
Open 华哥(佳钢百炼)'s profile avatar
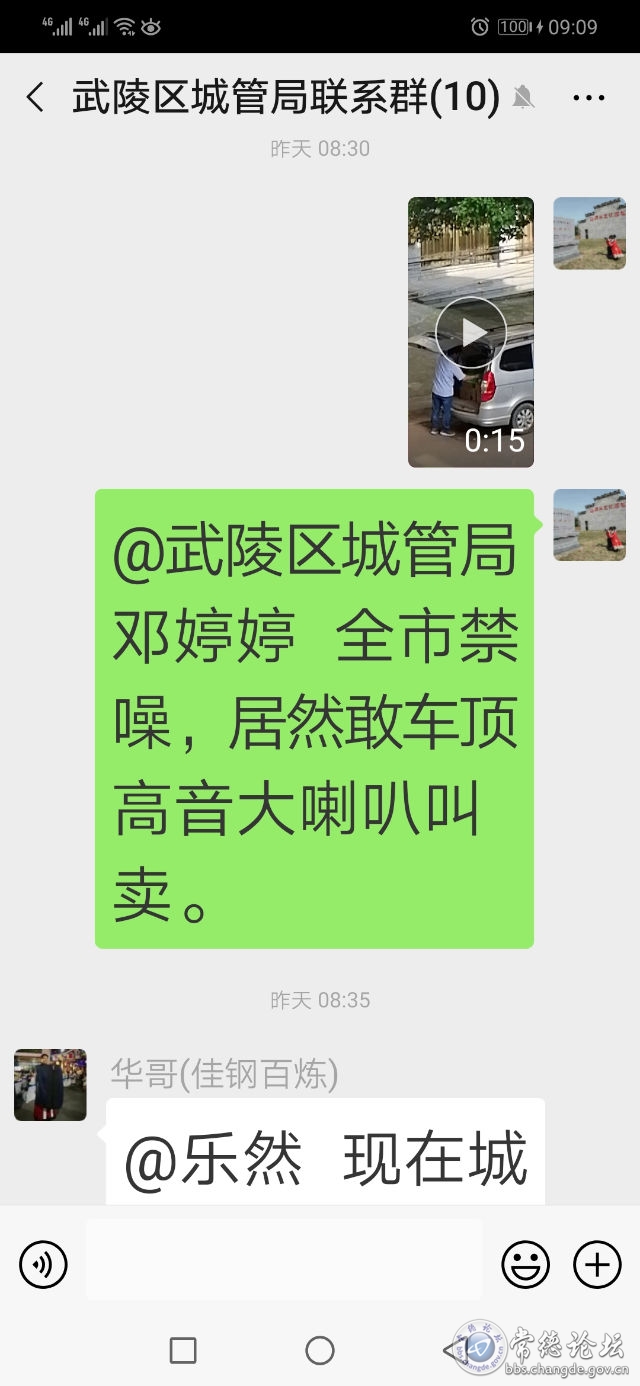(50, 1085)
